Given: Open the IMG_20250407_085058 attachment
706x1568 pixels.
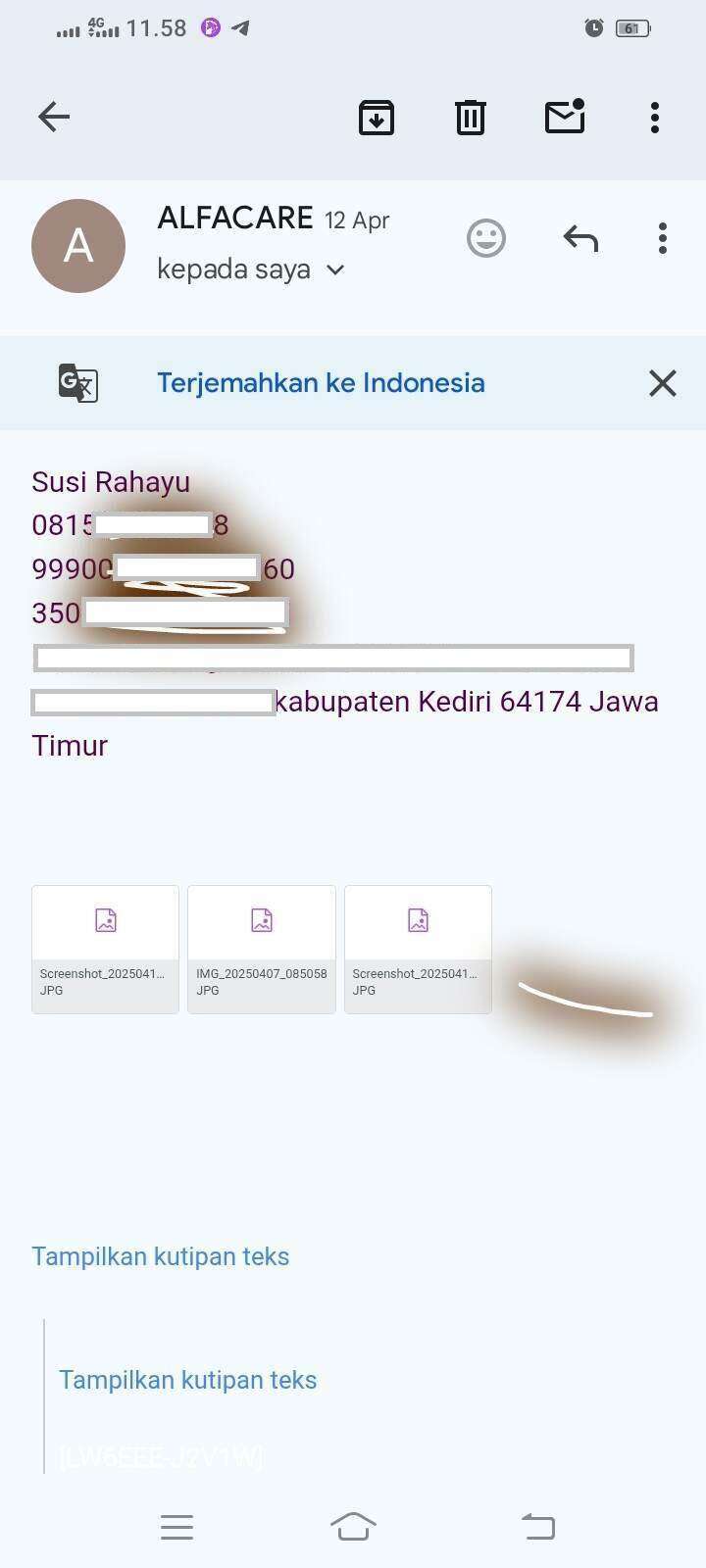Looking at the screenshot, I should [262, 950].
